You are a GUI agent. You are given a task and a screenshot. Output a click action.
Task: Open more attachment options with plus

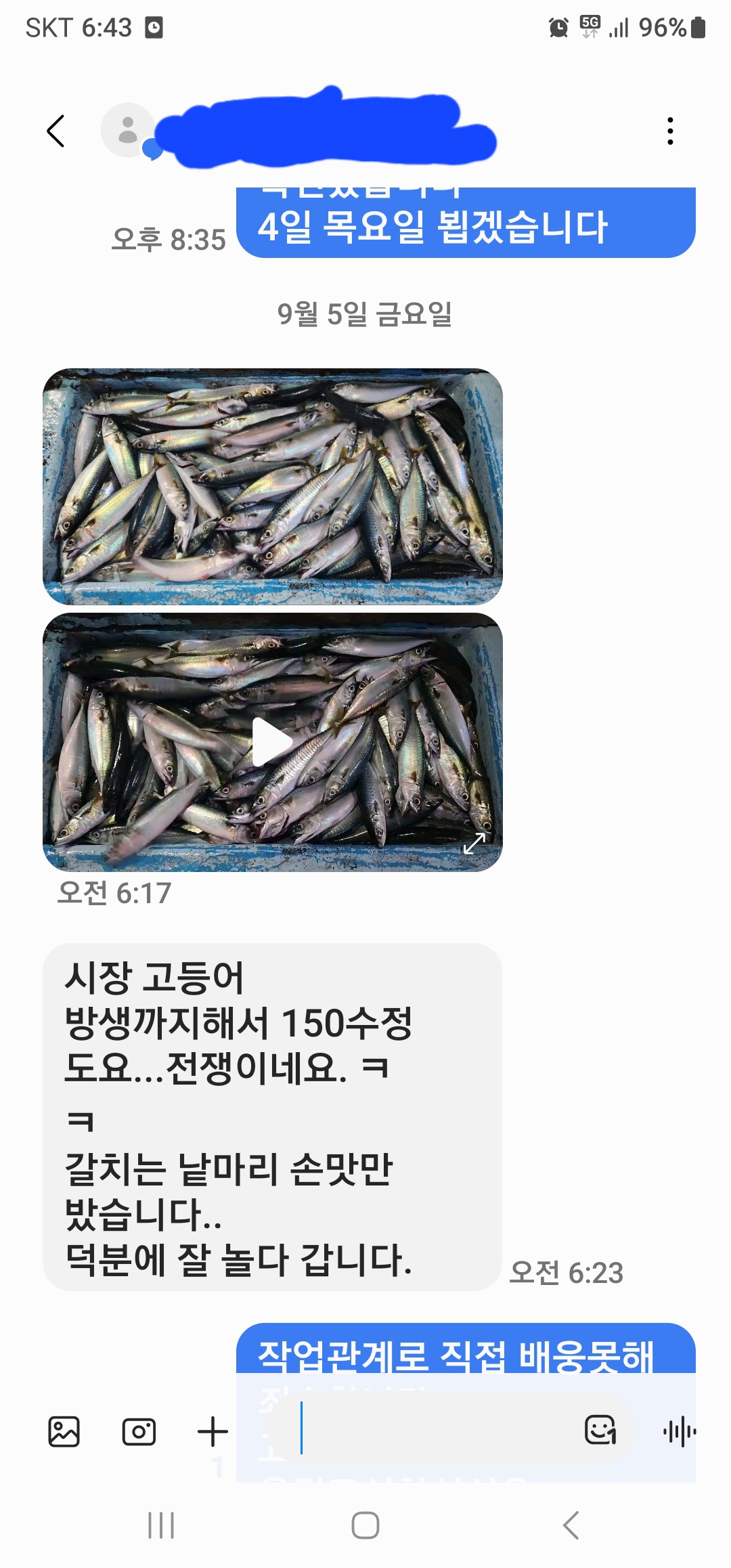213,1431
